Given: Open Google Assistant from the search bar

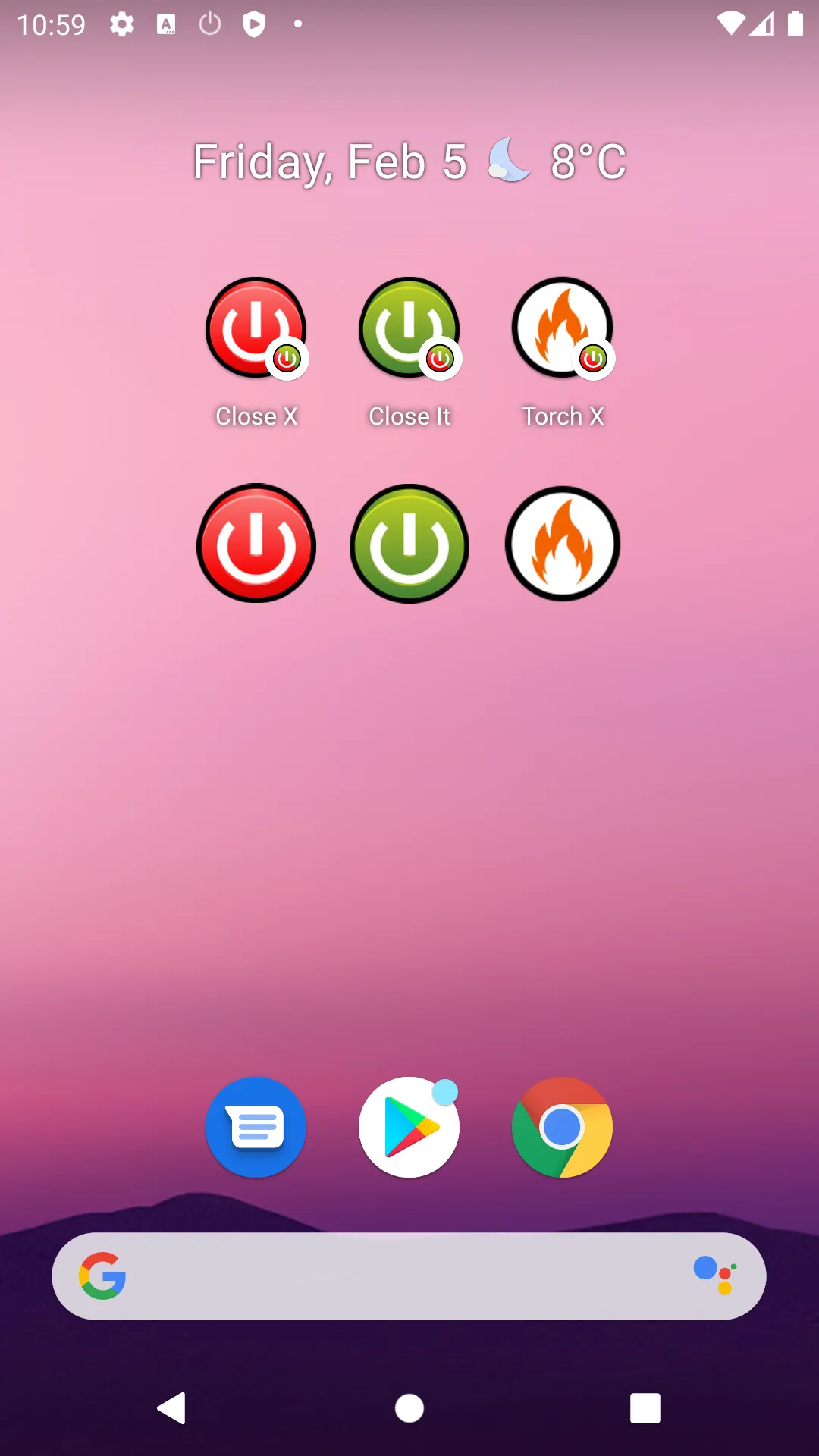Looking at the screenshot, I should tap(714, 1276).
